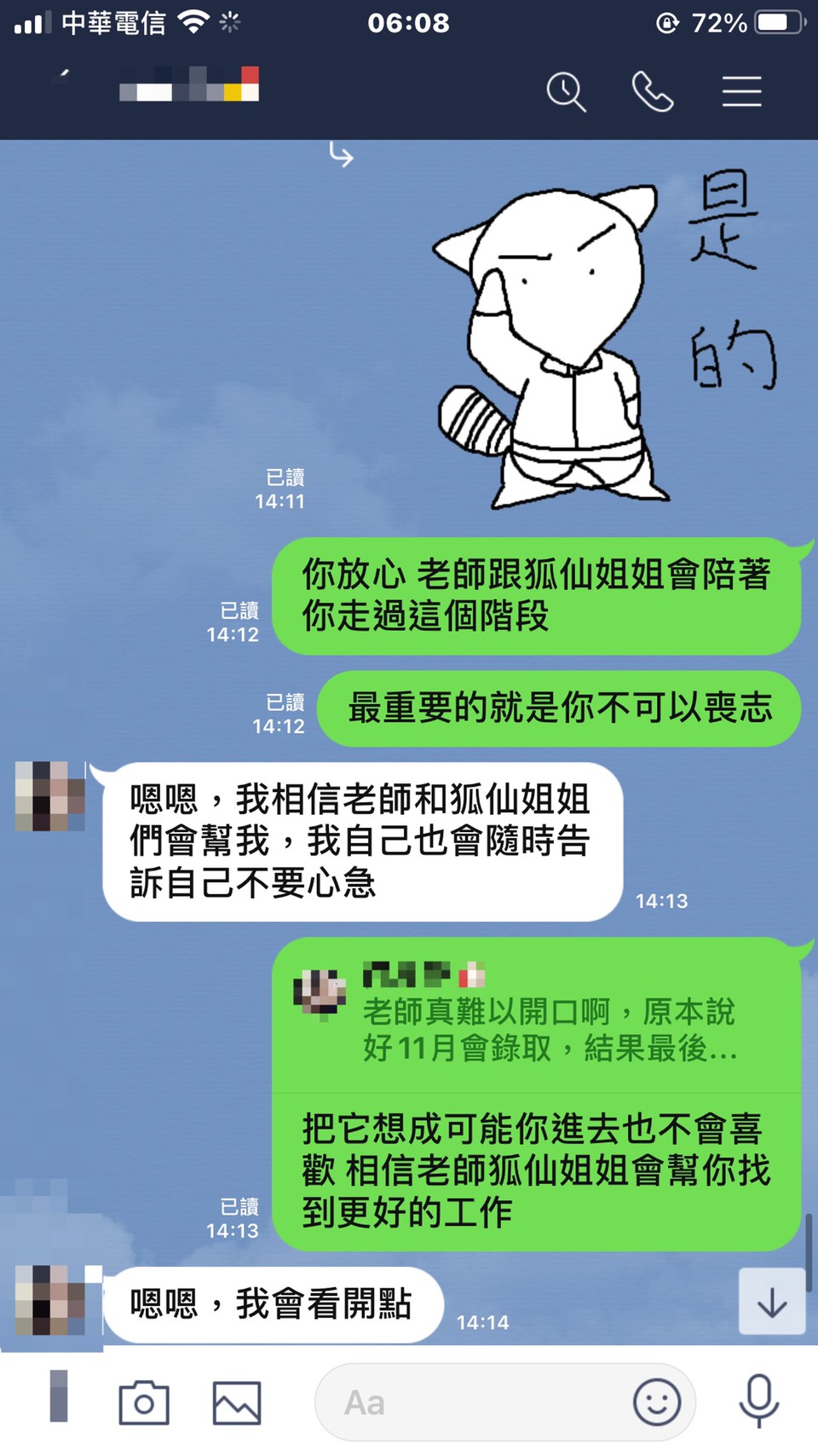This screenshot has height=1456, width=818.
Task: Jump to latest messages arrow
Action: coord(771,1302)
